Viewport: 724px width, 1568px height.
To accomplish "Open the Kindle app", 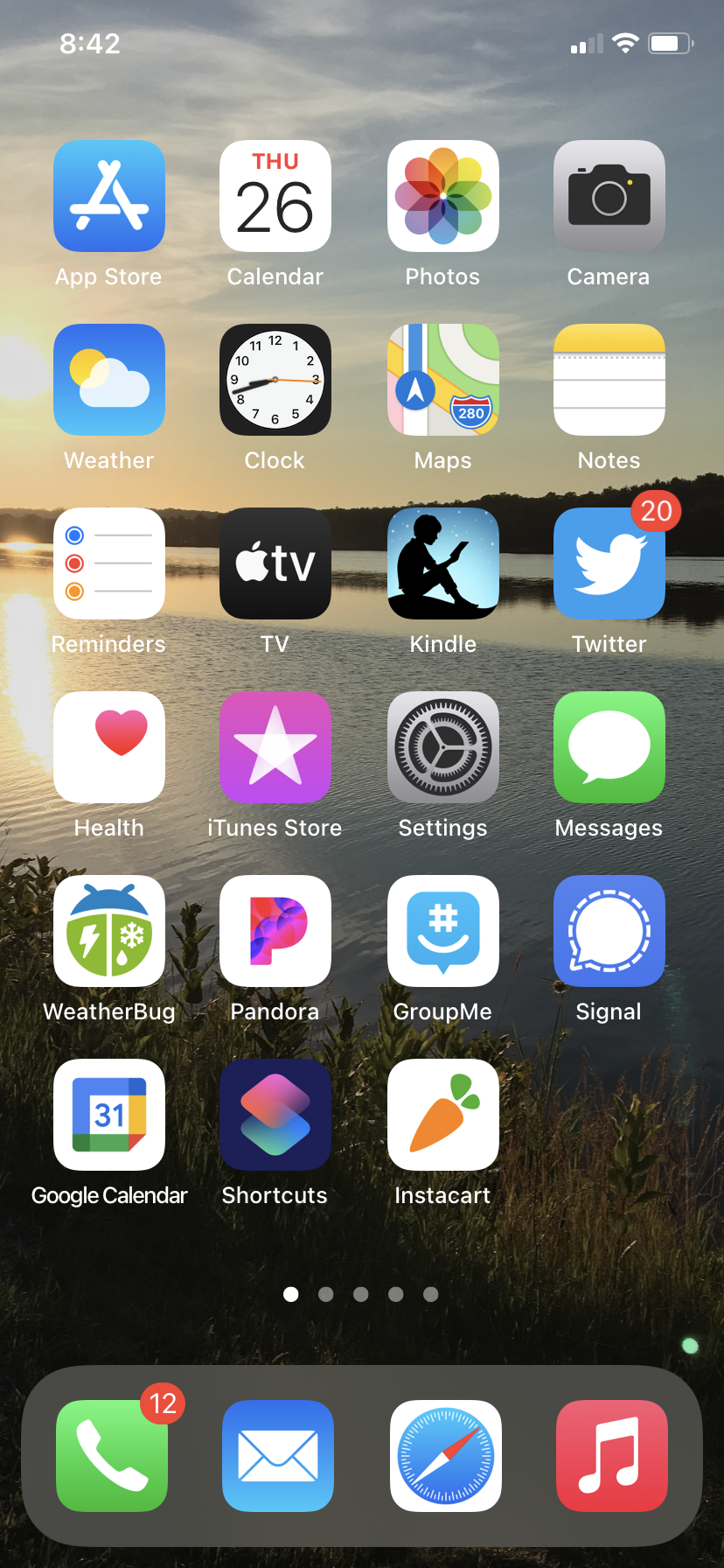I will (x=443, y=563).
